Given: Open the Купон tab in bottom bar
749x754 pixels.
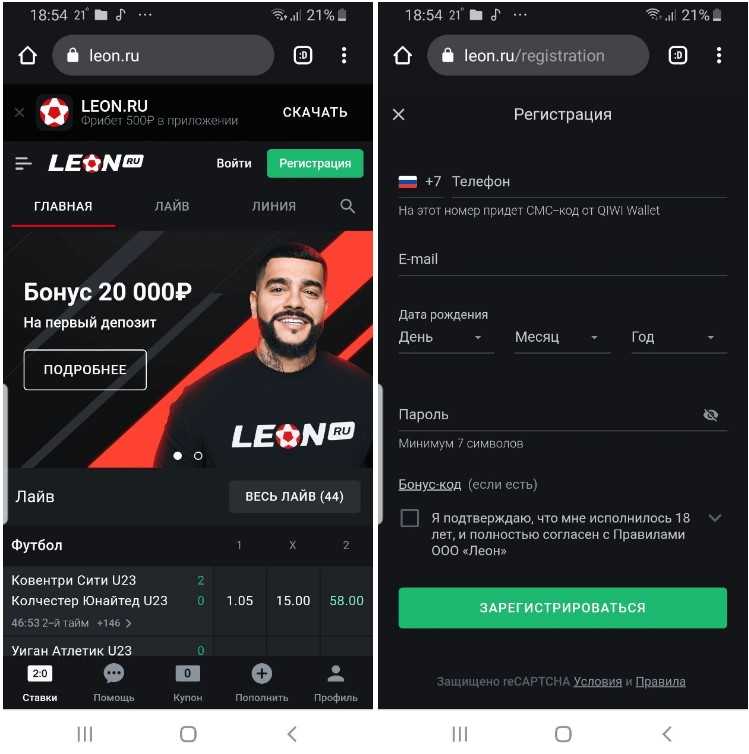Looking at the screenshot, I should 187,682.
